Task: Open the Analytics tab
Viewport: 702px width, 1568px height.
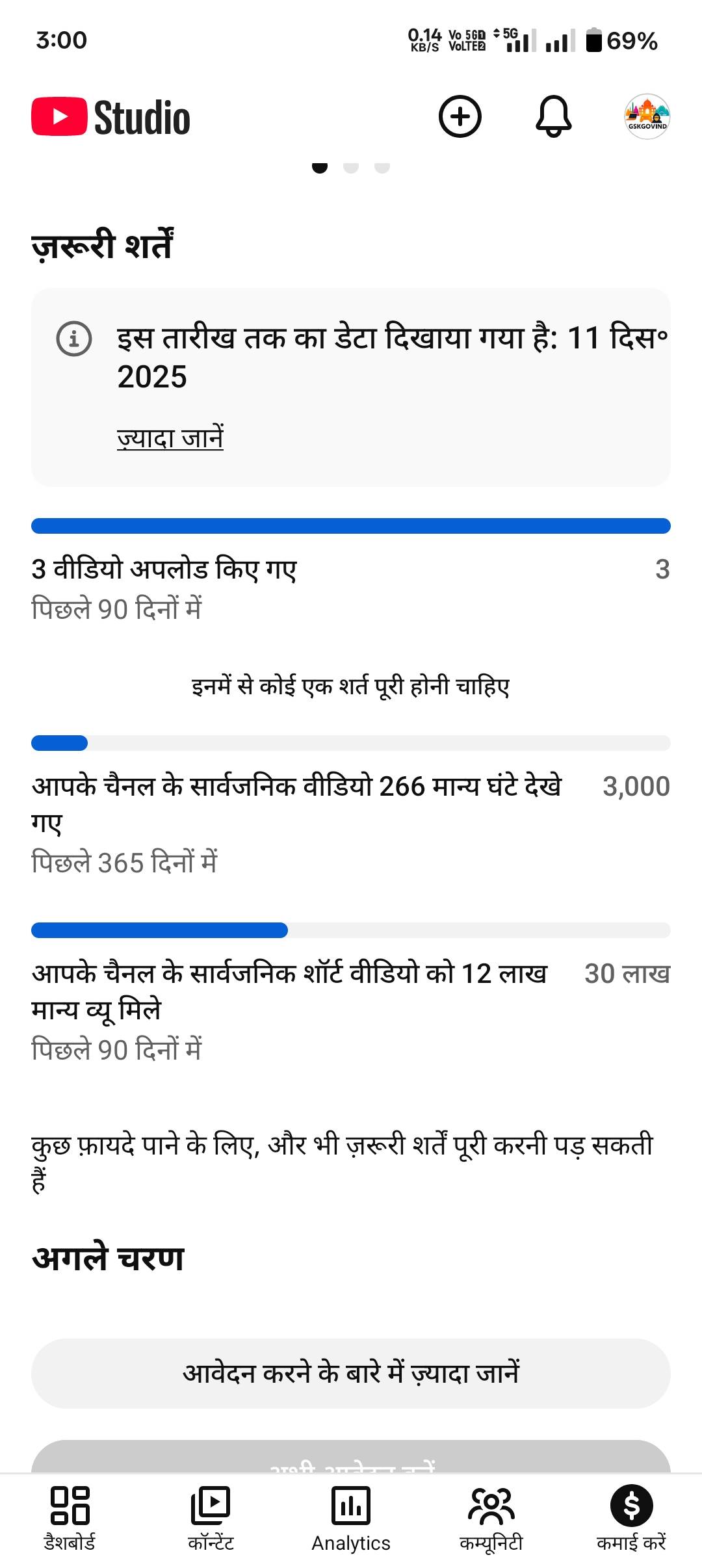Action: pos(351,1518)
